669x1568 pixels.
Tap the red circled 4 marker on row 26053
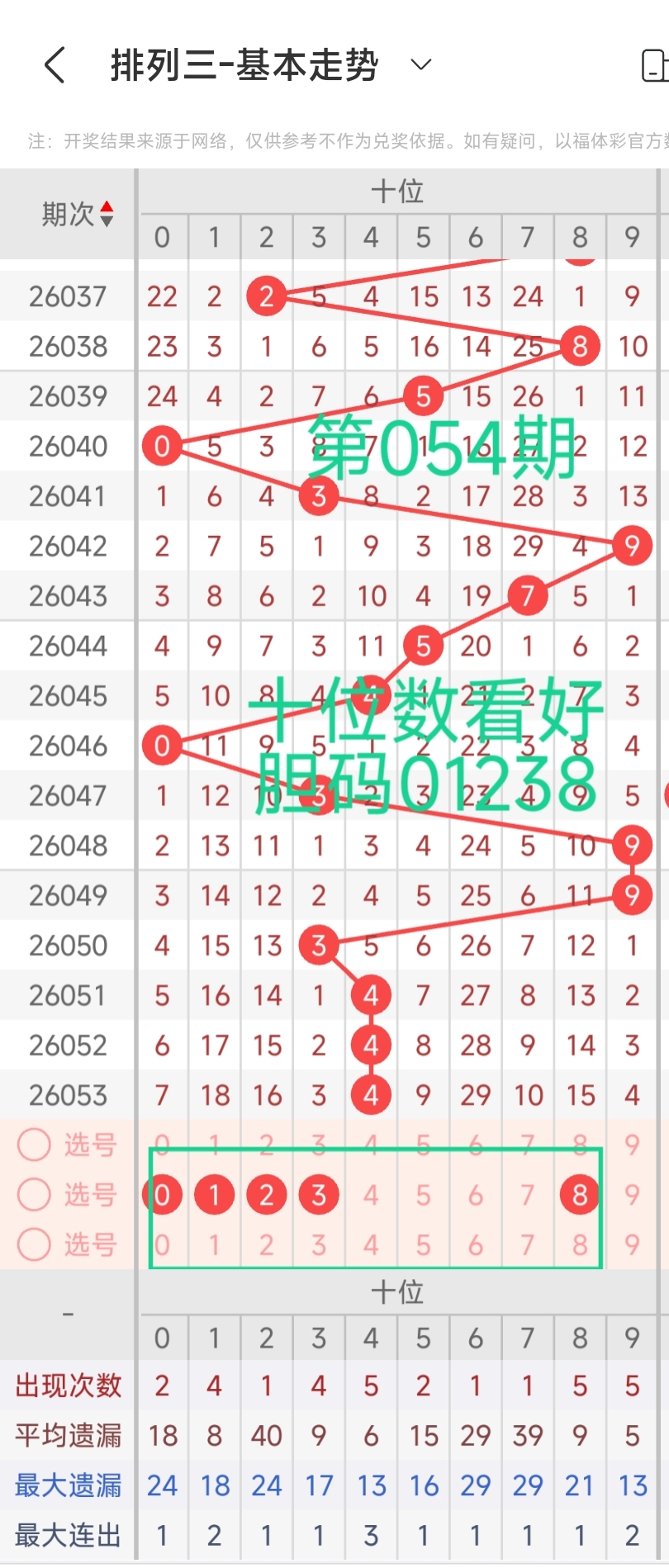click(x=371, y=1095)
